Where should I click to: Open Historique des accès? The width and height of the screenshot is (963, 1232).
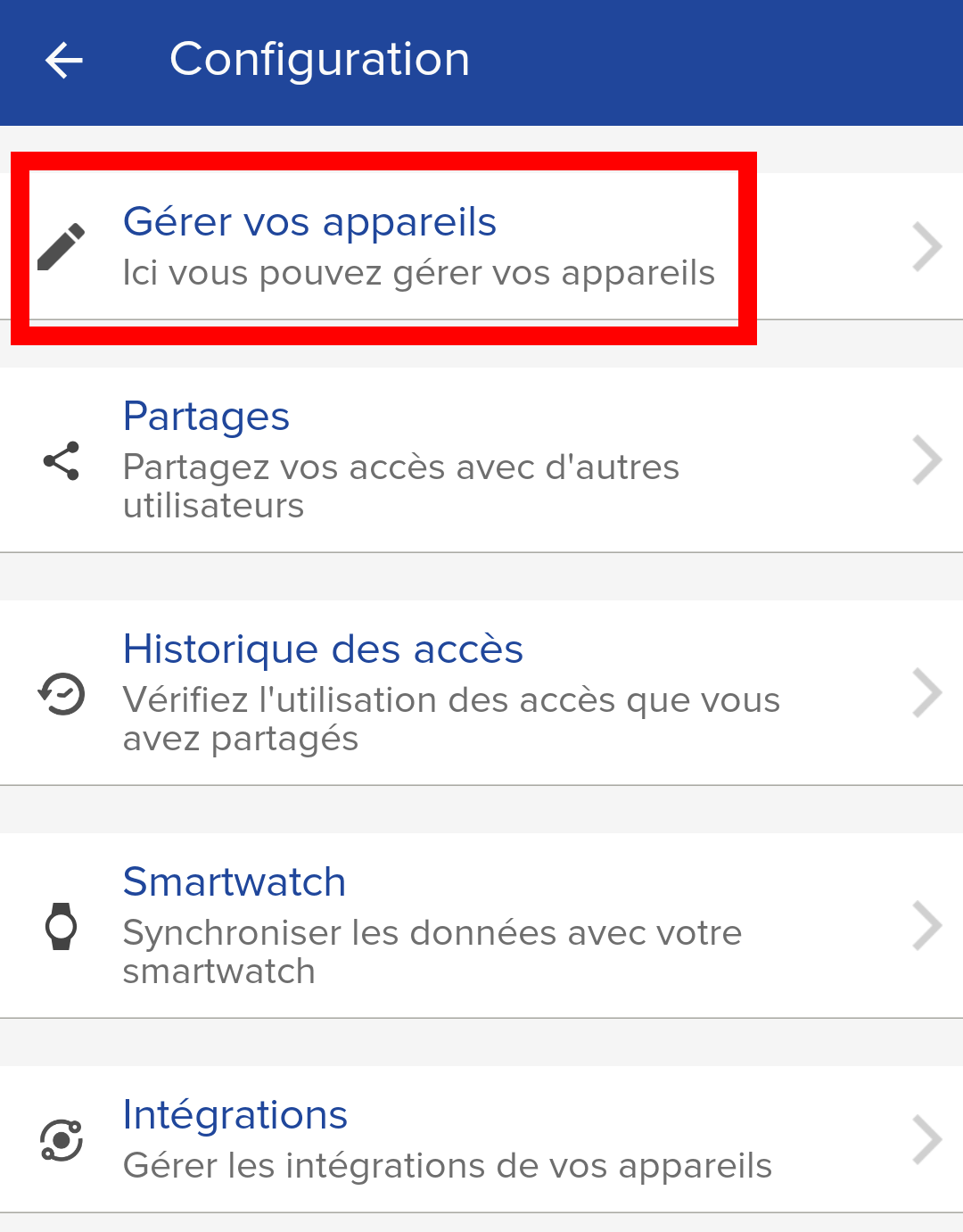[481, 692]
